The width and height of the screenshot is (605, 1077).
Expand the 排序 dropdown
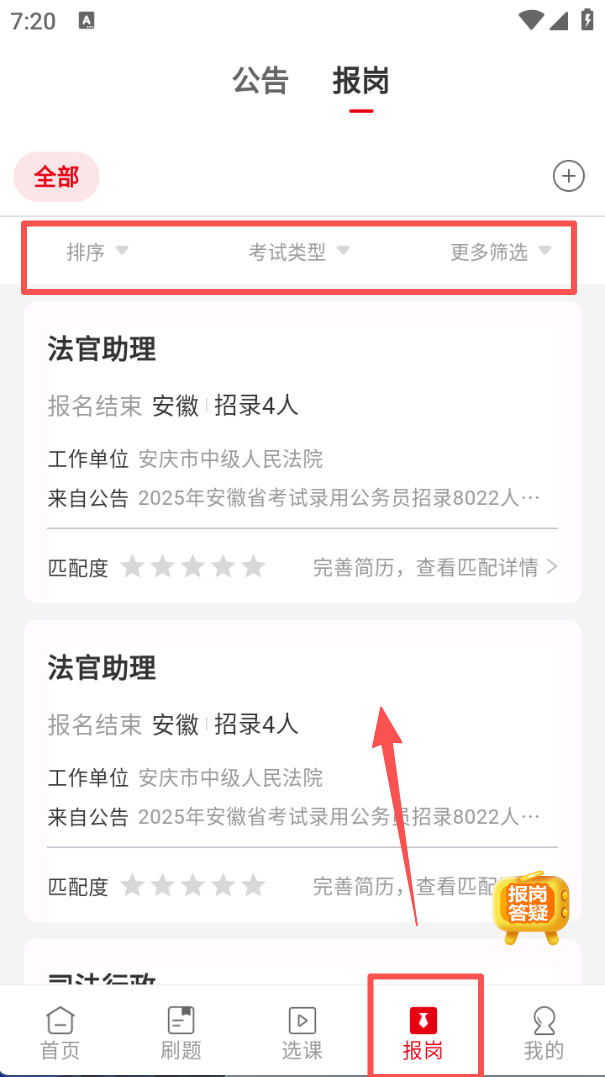click(x=97, y=252)
